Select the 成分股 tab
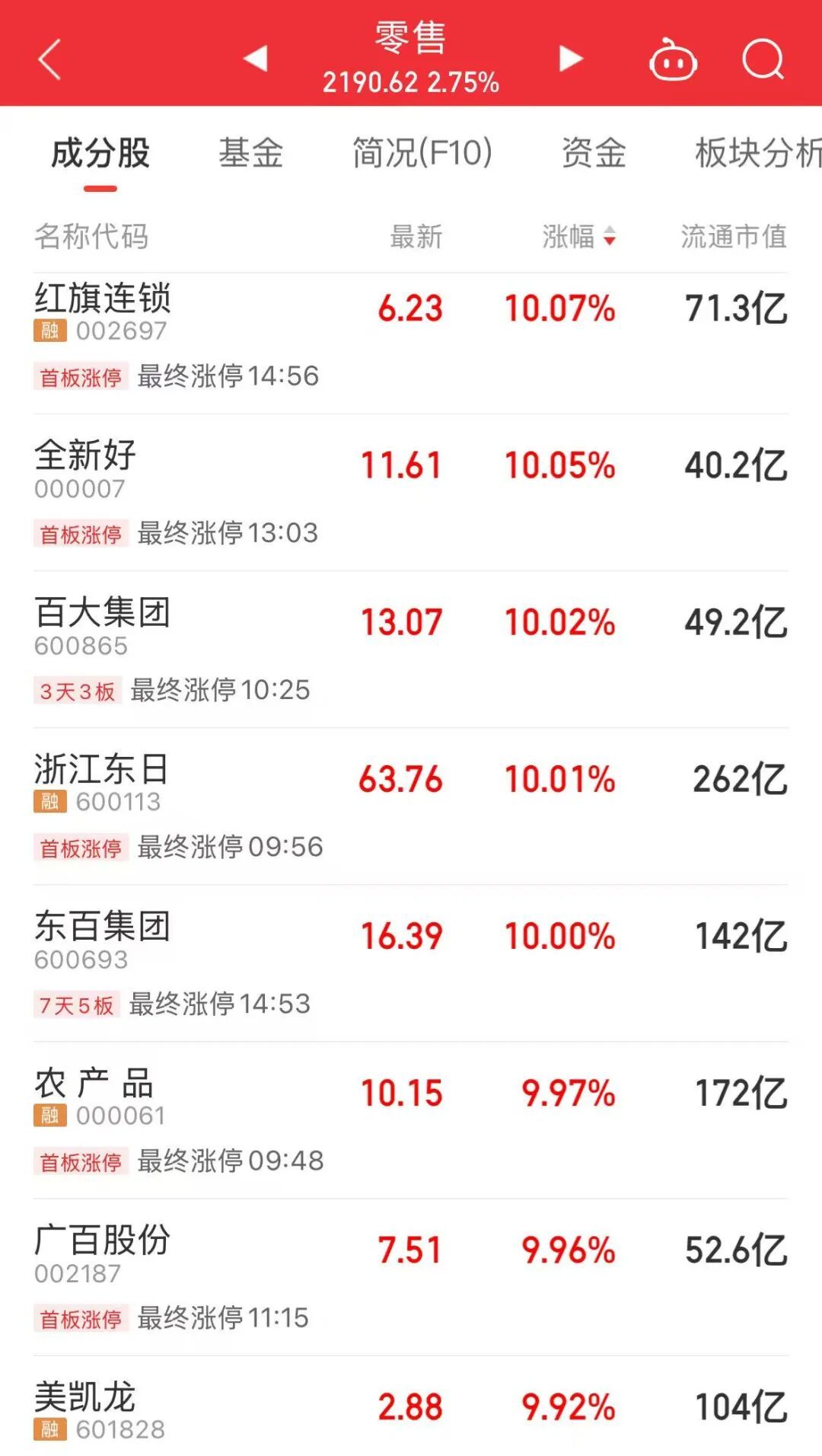Viewport: 822px width, 1456px height. 100,154
